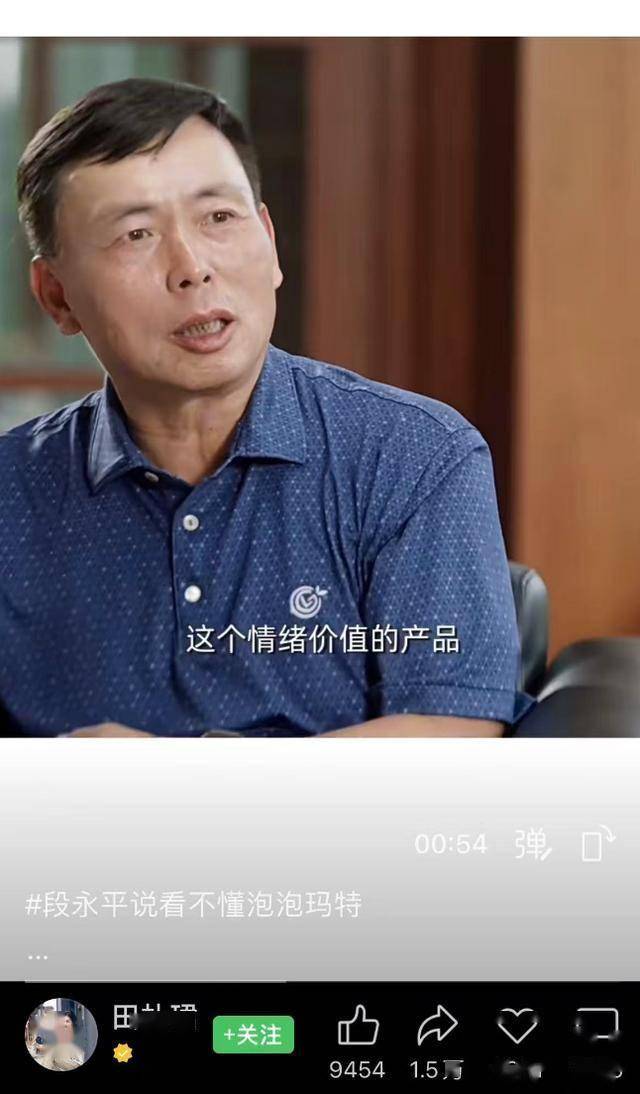Open the creator's profile avatar

point(61,1034)
